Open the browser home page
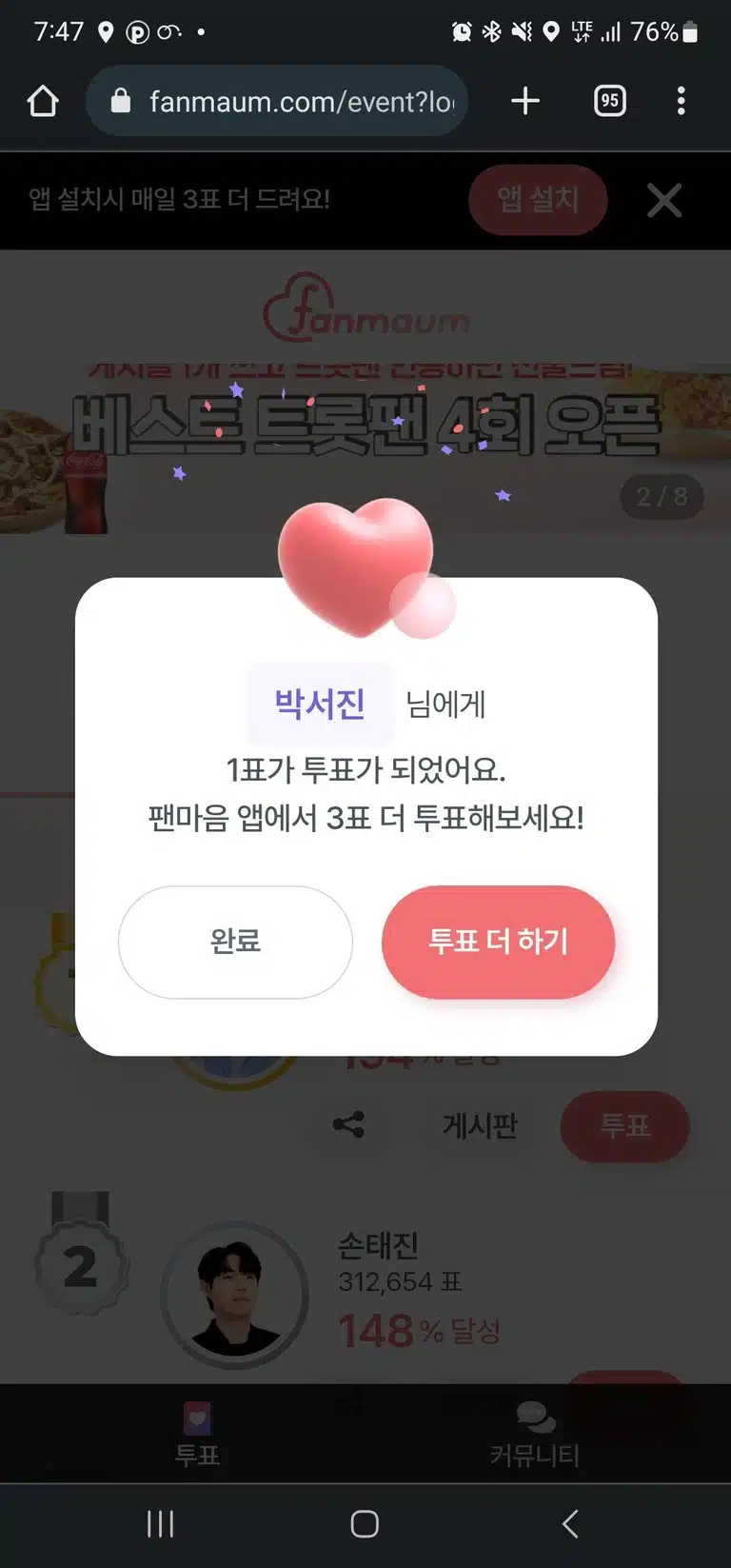 pos(43,101)
